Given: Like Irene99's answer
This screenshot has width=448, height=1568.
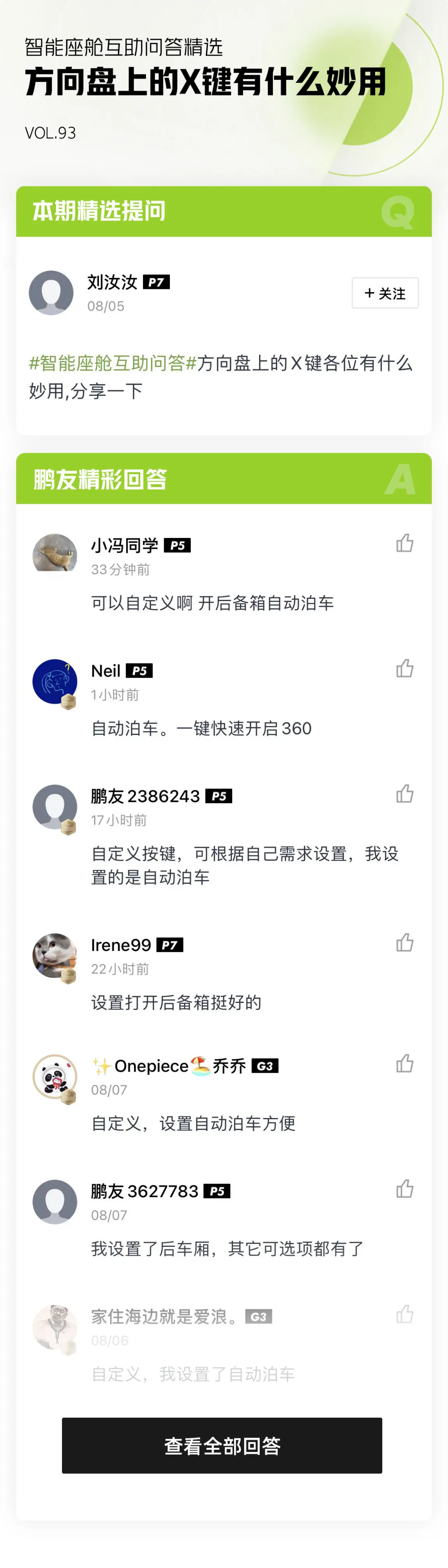Looking at the screenshot, I should click(x=405, y=943).
